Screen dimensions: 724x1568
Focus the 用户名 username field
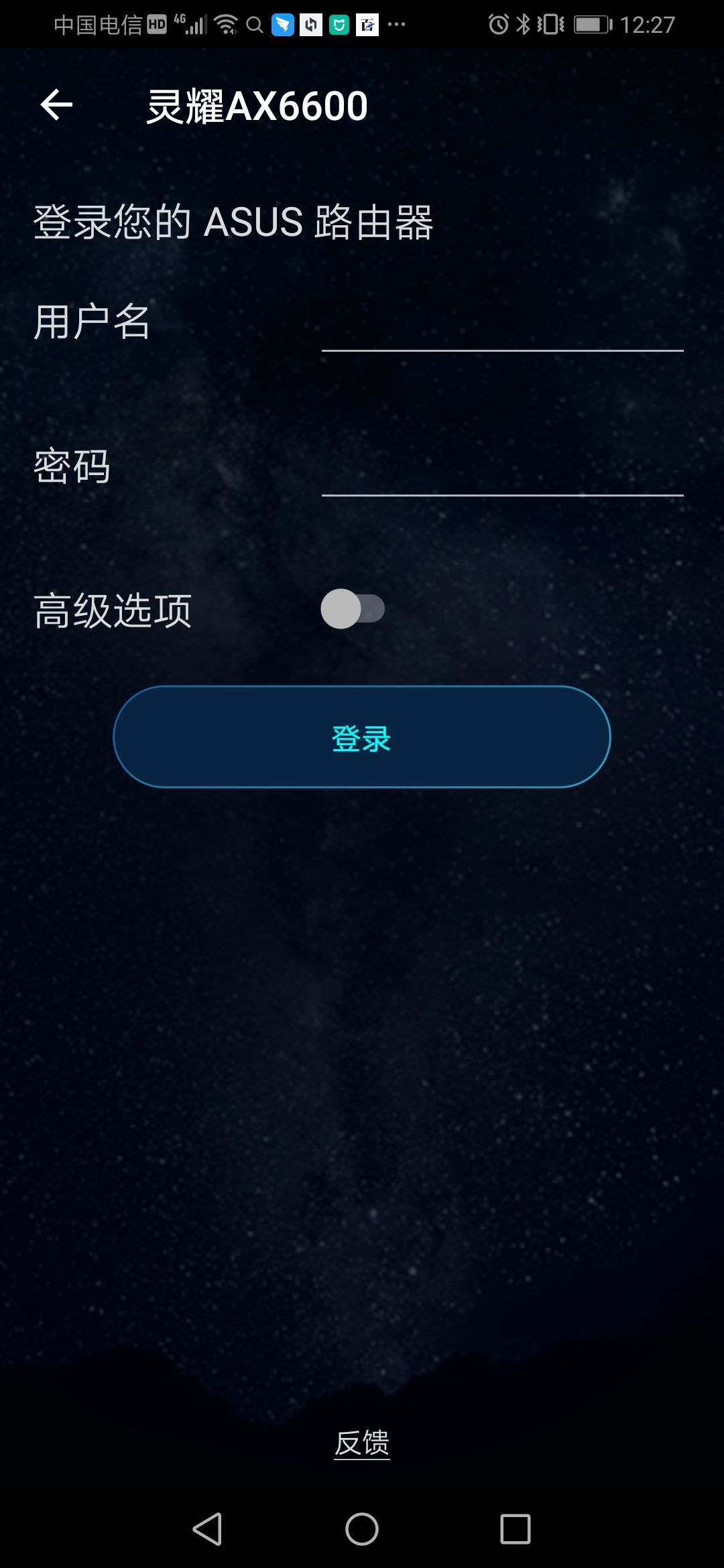tap(501, 327)
